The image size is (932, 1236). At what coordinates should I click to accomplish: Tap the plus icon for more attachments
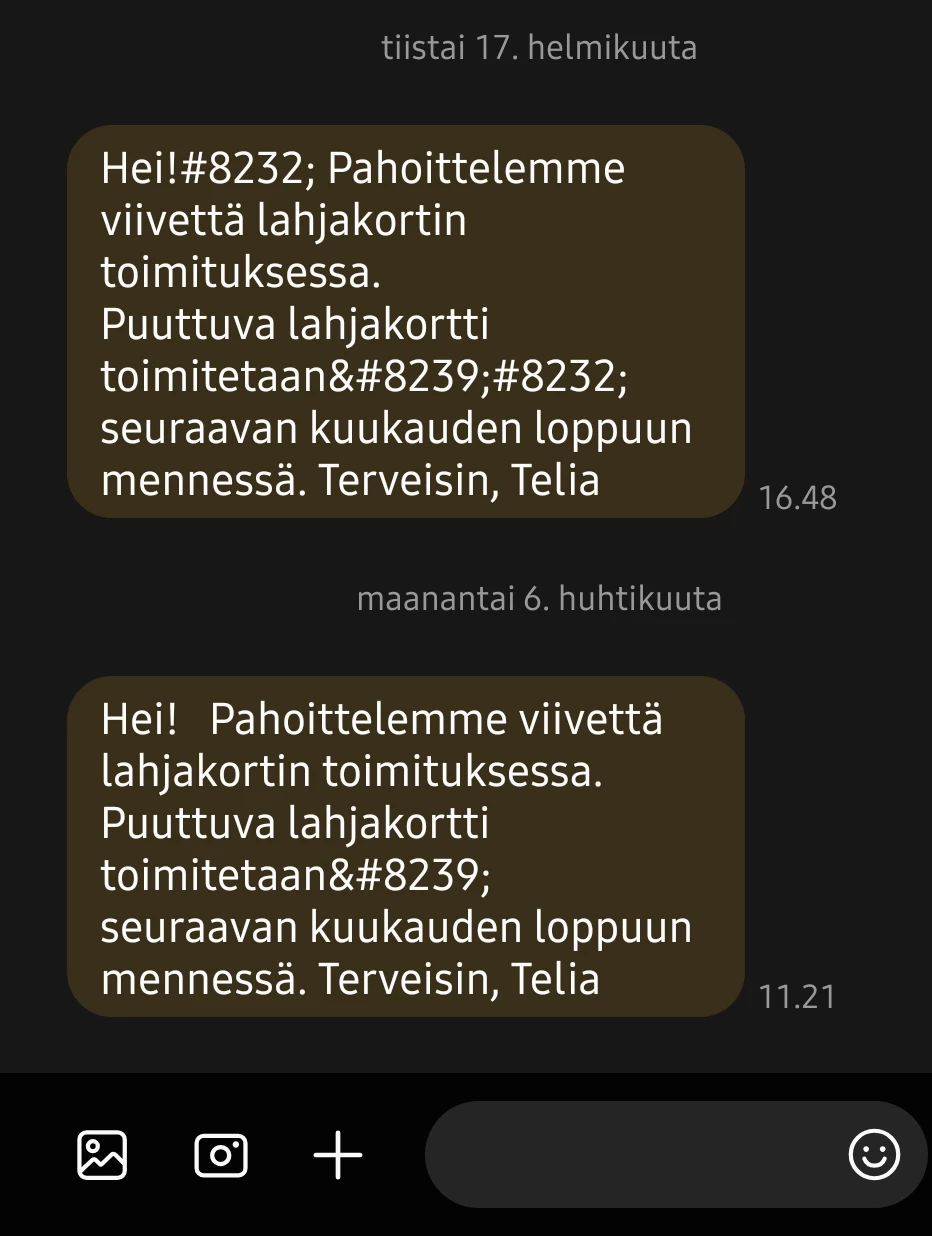click(x=338, y=1155)
